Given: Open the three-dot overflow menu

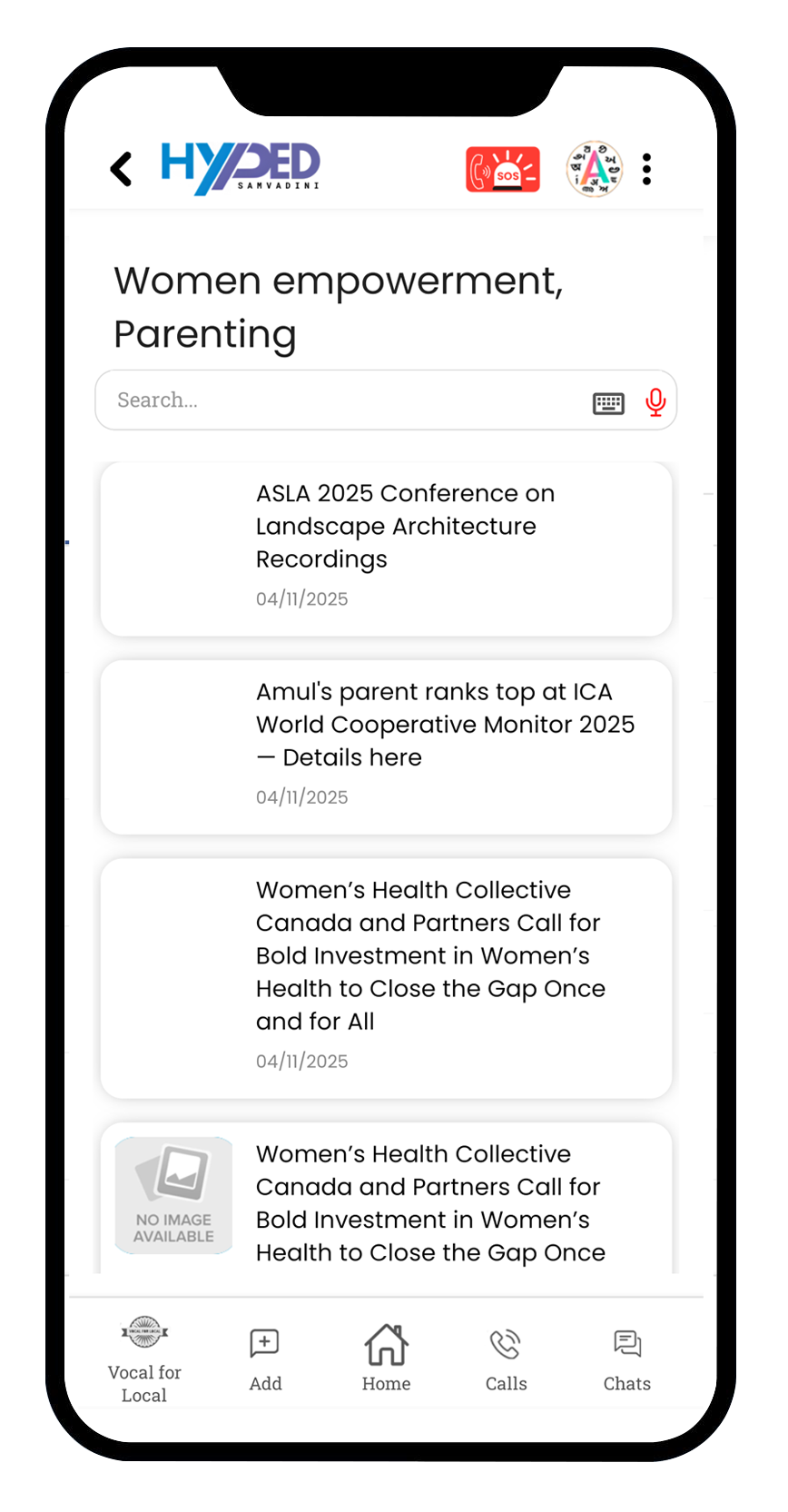Looking at the screenshot, I should point(646,169).
